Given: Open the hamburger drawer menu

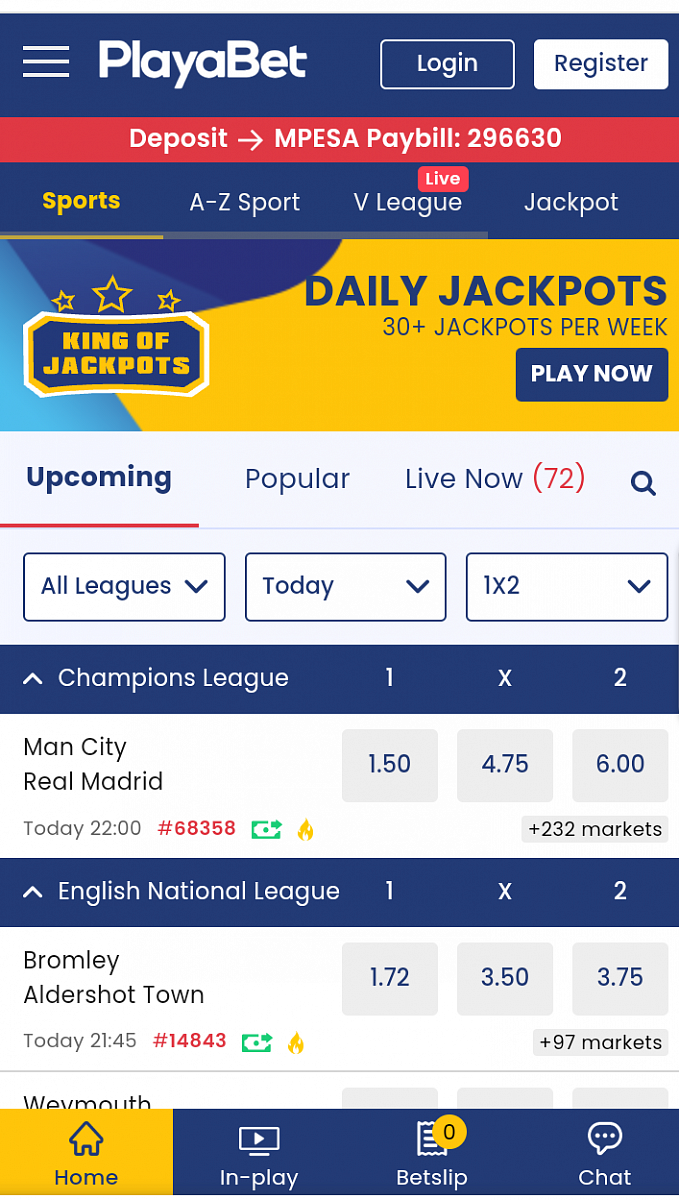Looking at the screenshot, I should [x=46, y=63].
